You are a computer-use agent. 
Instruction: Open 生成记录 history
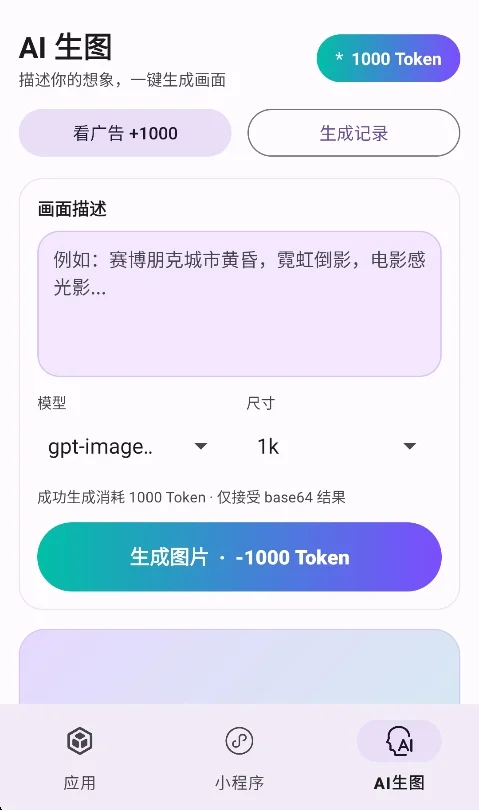[353, 133]
